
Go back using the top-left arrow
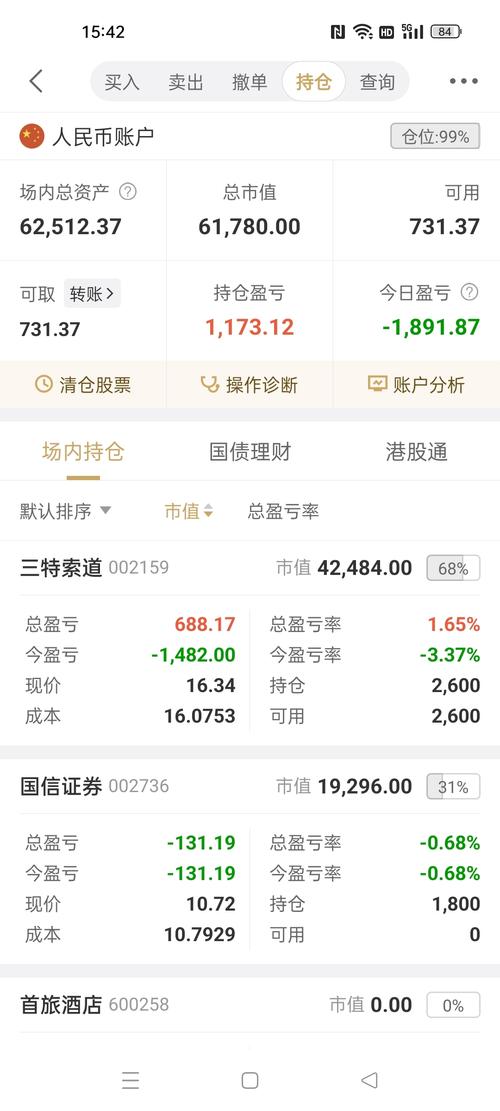click(36, 81)
